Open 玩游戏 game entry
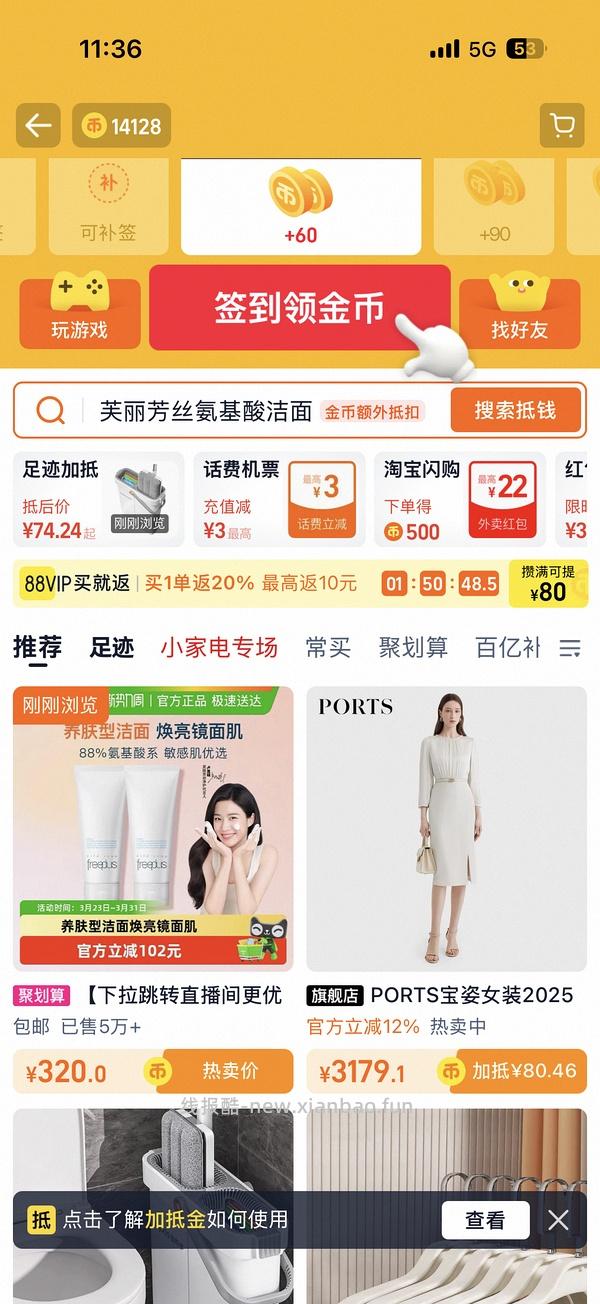This screenshot has width=600, height=1304. [x=80, y=314]
